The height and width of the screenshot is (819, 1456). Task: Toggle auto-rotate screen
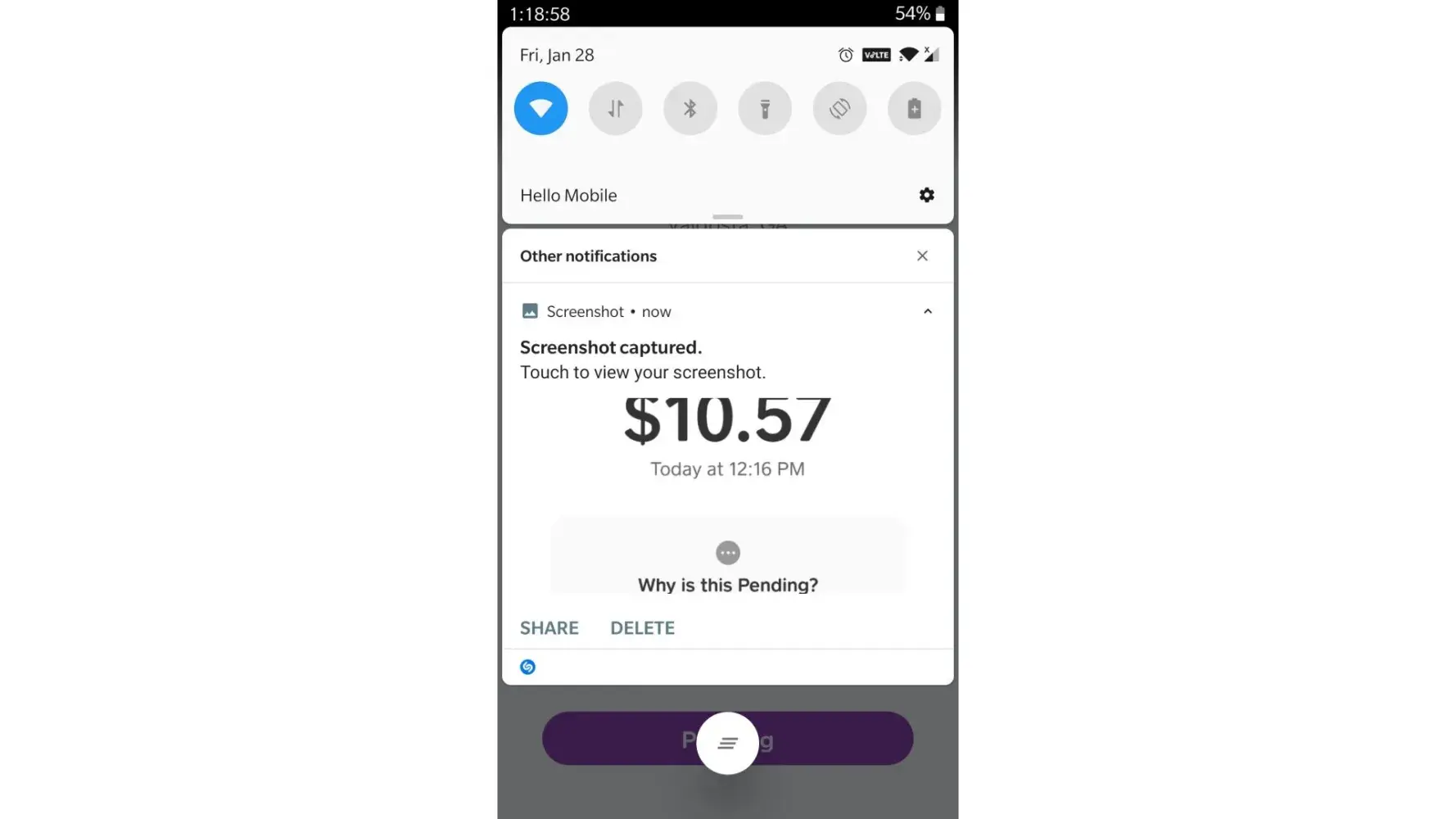[839, 108]
